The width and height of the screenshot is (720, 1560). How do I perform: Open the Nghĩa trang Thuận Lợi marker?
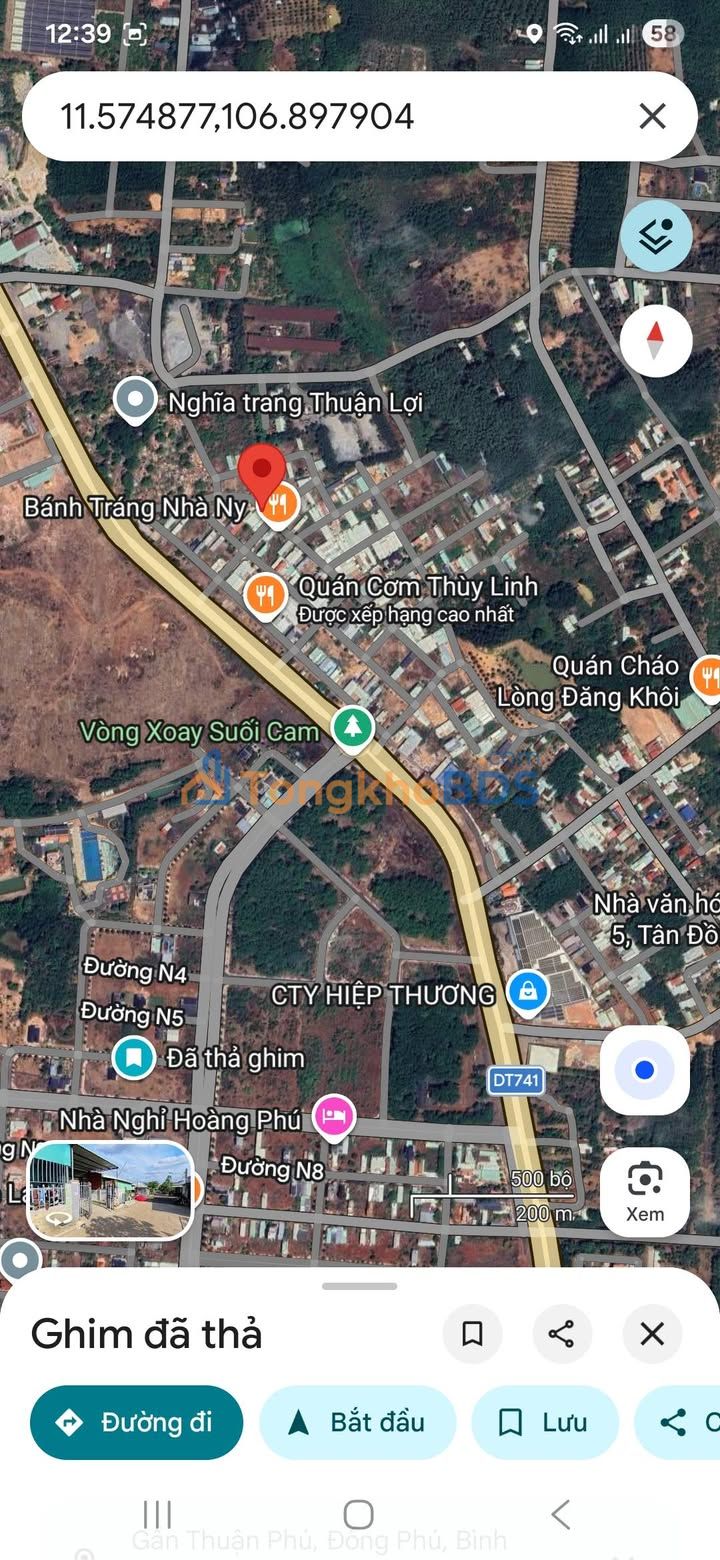pyautogui.click(x=135, y=401)
